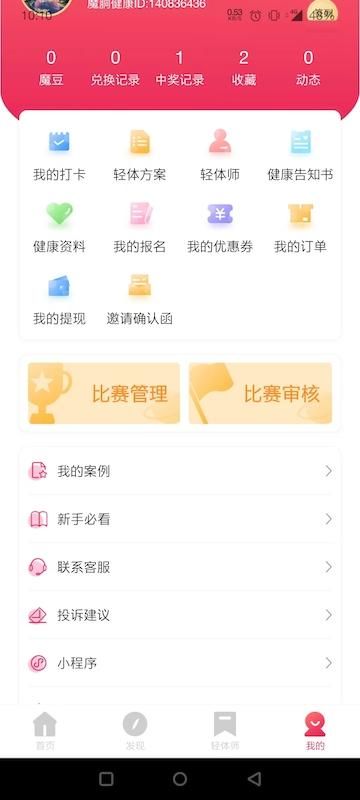The height and width of the screenshot is (800, 360).
Task: Open the 我的案例 row
Action: click(180, 471)
